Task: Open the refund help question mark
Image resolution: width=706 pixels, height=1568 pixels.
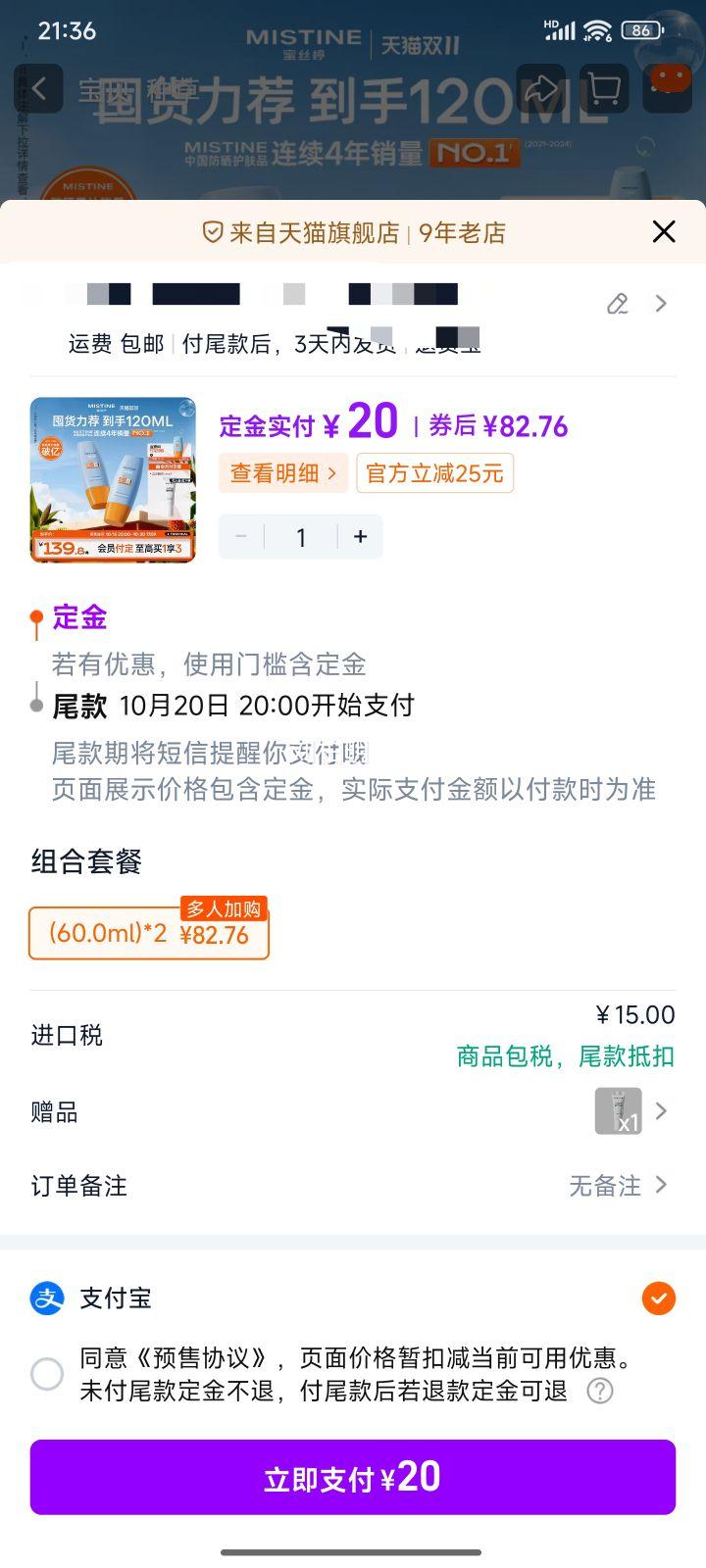Action: tap(599, 1391)
